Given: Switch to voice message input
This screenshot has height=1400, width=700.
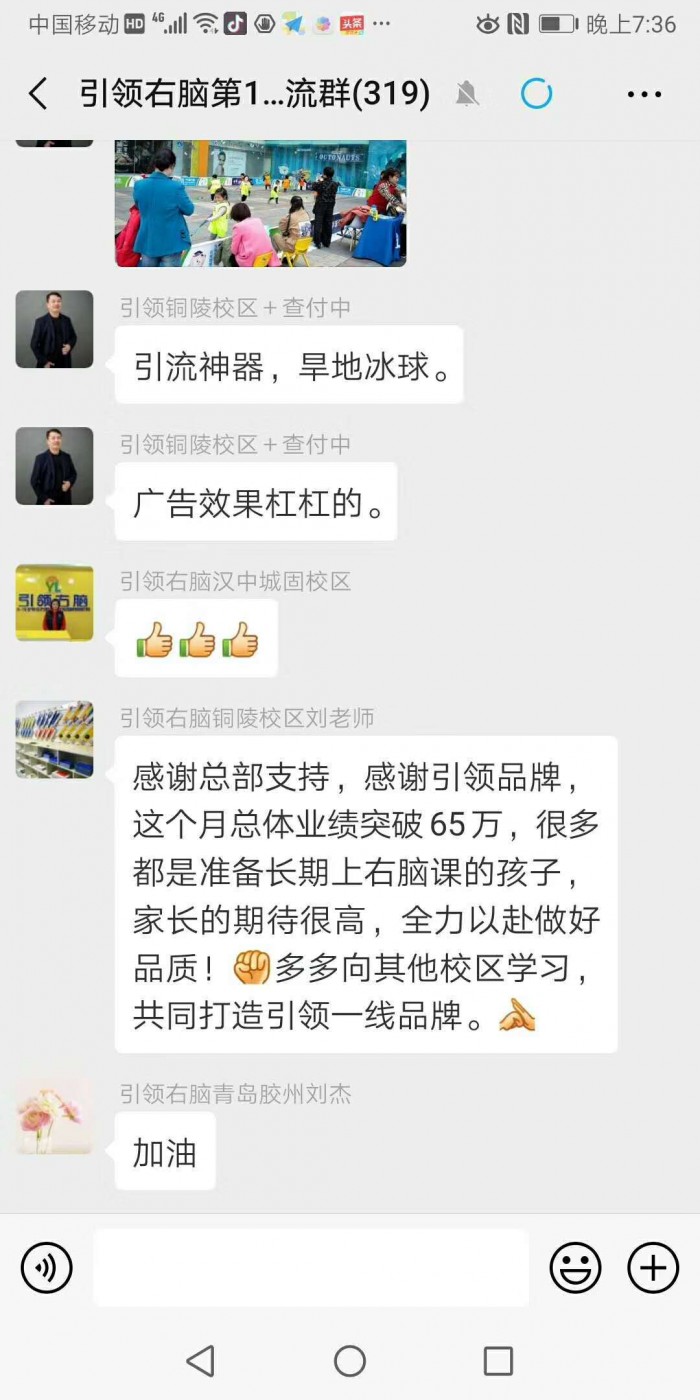Looking at the screenshot, I should click(47, 1269).
